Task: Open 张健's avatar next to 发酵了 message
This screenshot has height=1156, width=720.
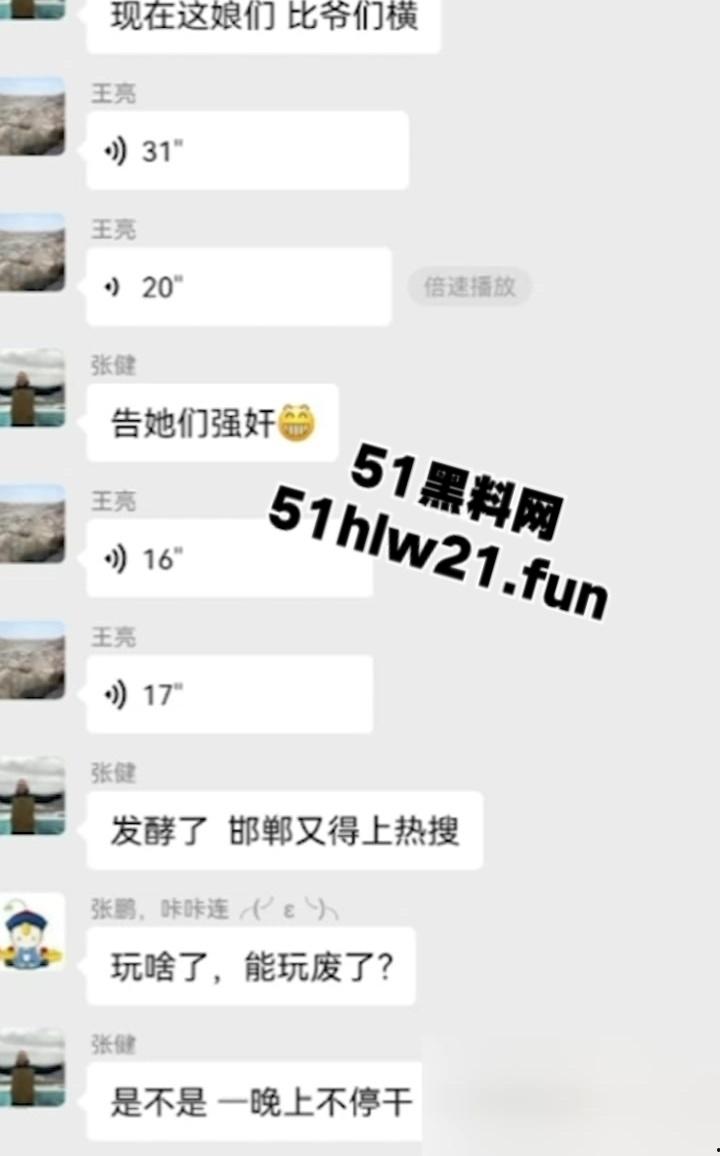Action: 32,796
